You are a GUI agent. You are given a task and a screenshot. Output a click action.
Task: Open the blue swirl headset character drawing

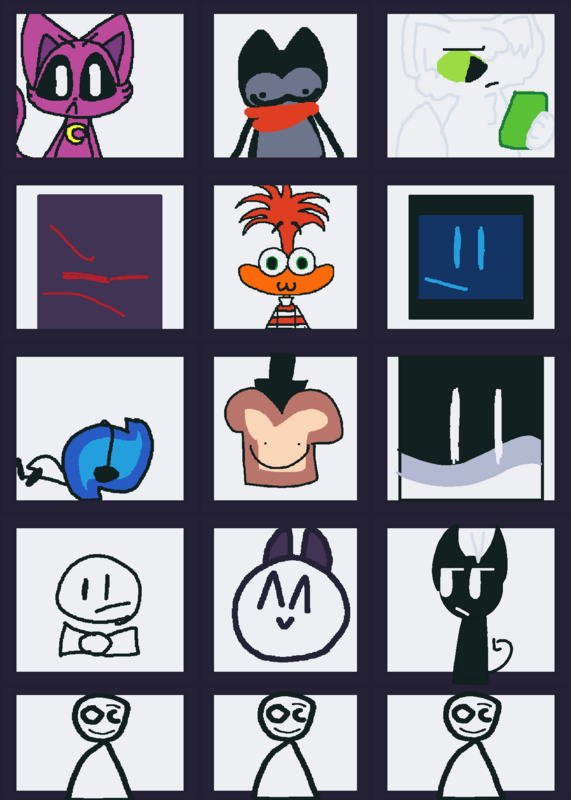tap(100, 429)
